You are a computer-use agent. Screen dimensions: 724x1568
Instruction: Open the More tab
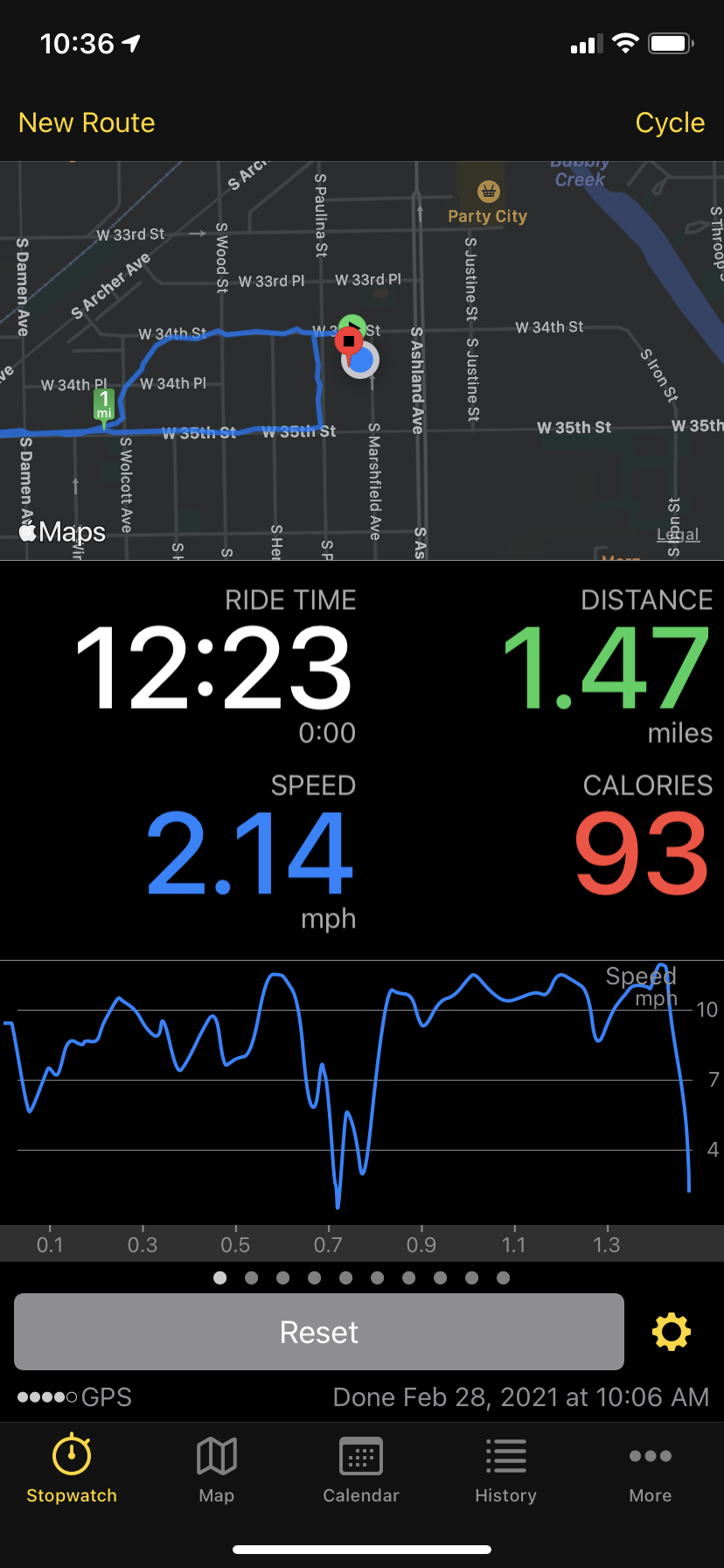[651, 1470]
